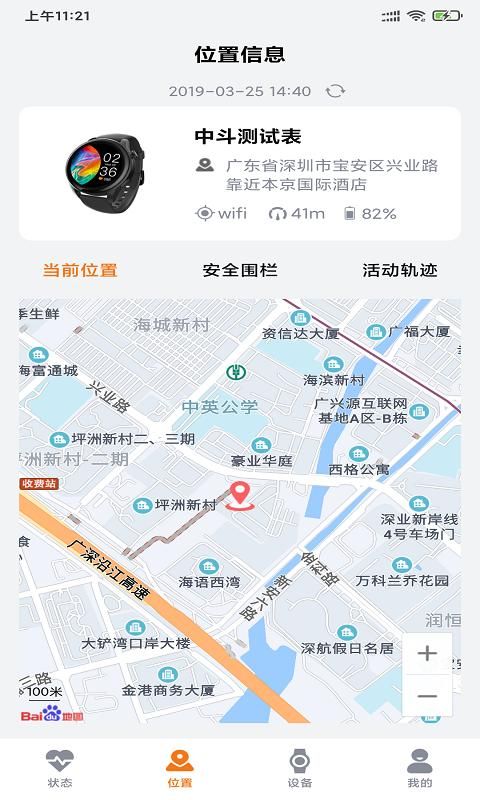The width and height of the screenshot is (480, 800).
Task: Zoom out the map with minus
Action: click(427, 696)
